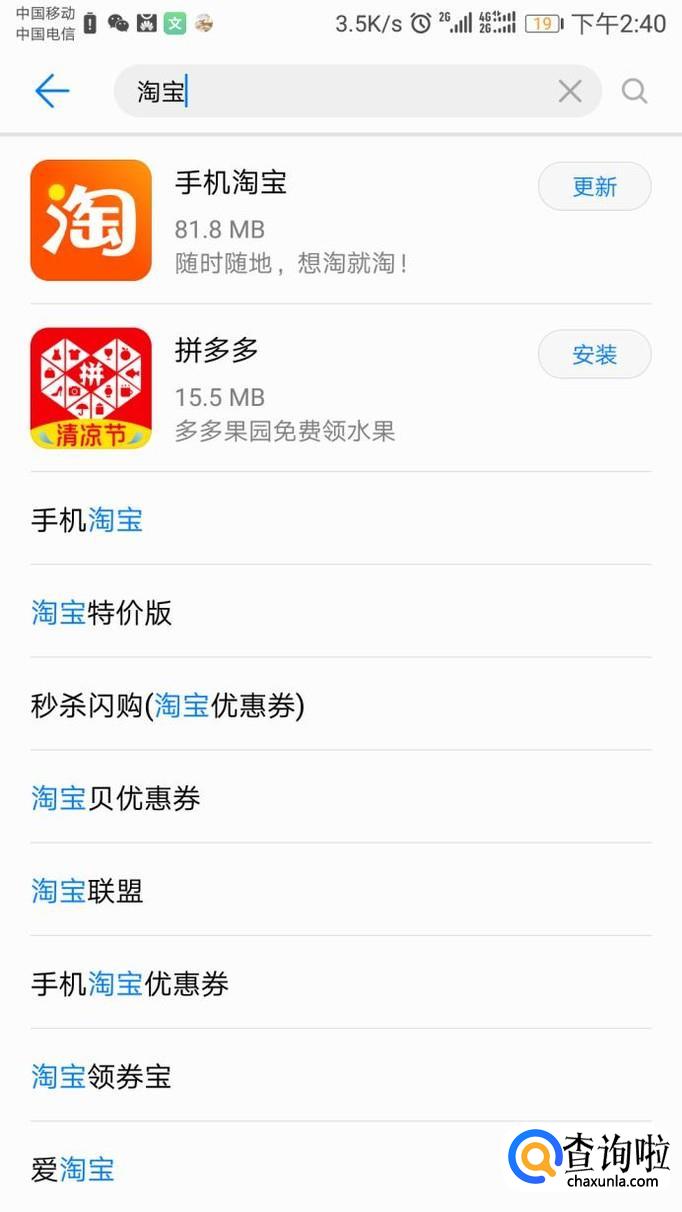Clear the search text with X
The image size is (682, 1212).
pos(570,92)
